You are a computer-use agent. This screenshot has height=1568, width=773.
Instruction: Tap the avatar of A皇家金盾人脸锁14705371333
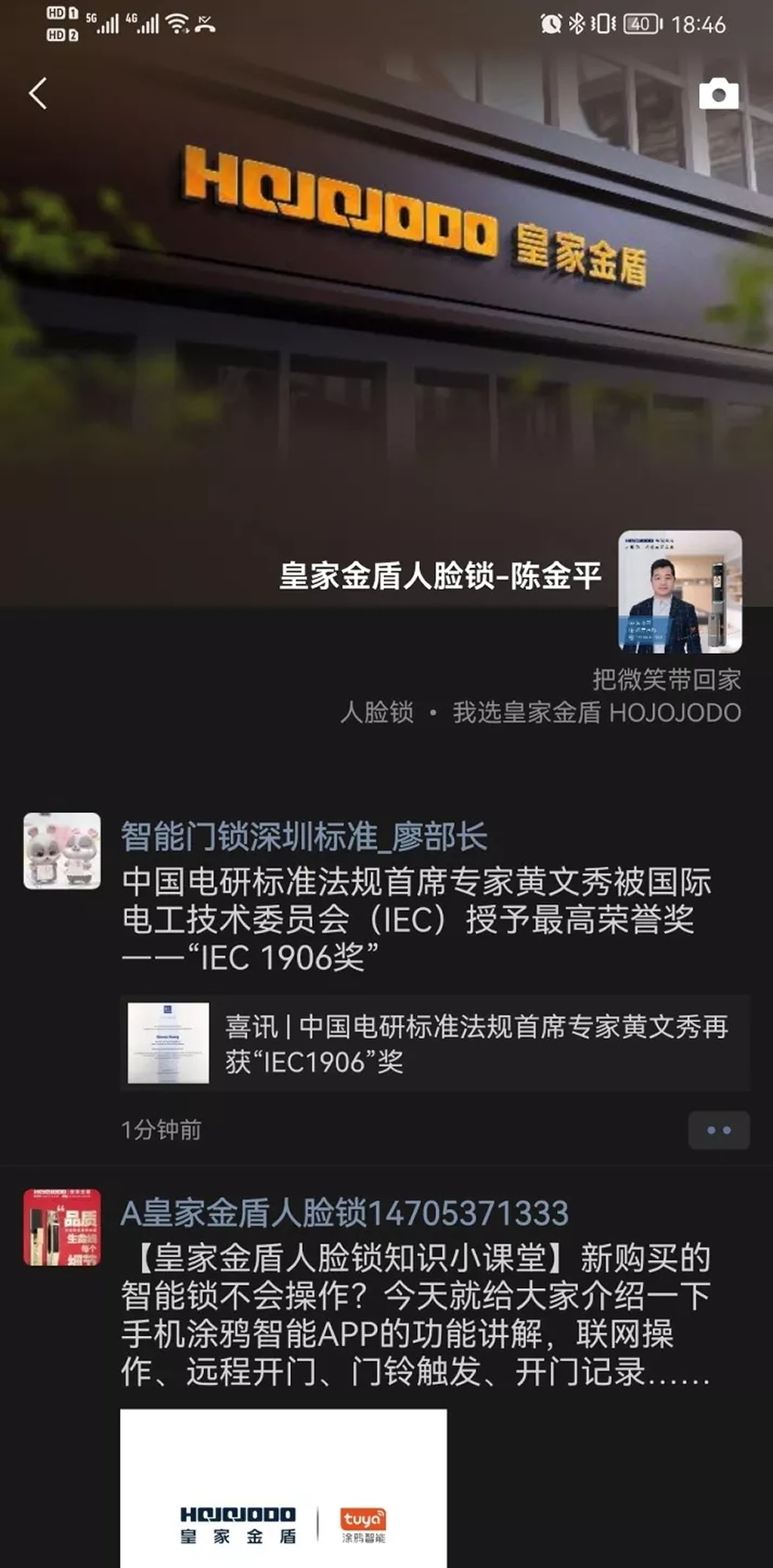(x=62, y=1228)
